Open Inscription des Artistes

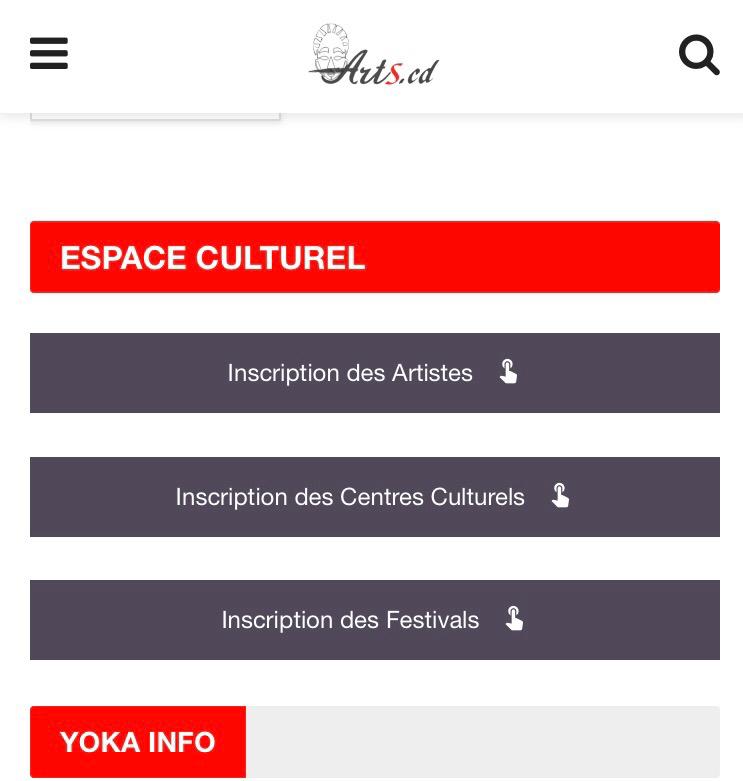[375, 373]
